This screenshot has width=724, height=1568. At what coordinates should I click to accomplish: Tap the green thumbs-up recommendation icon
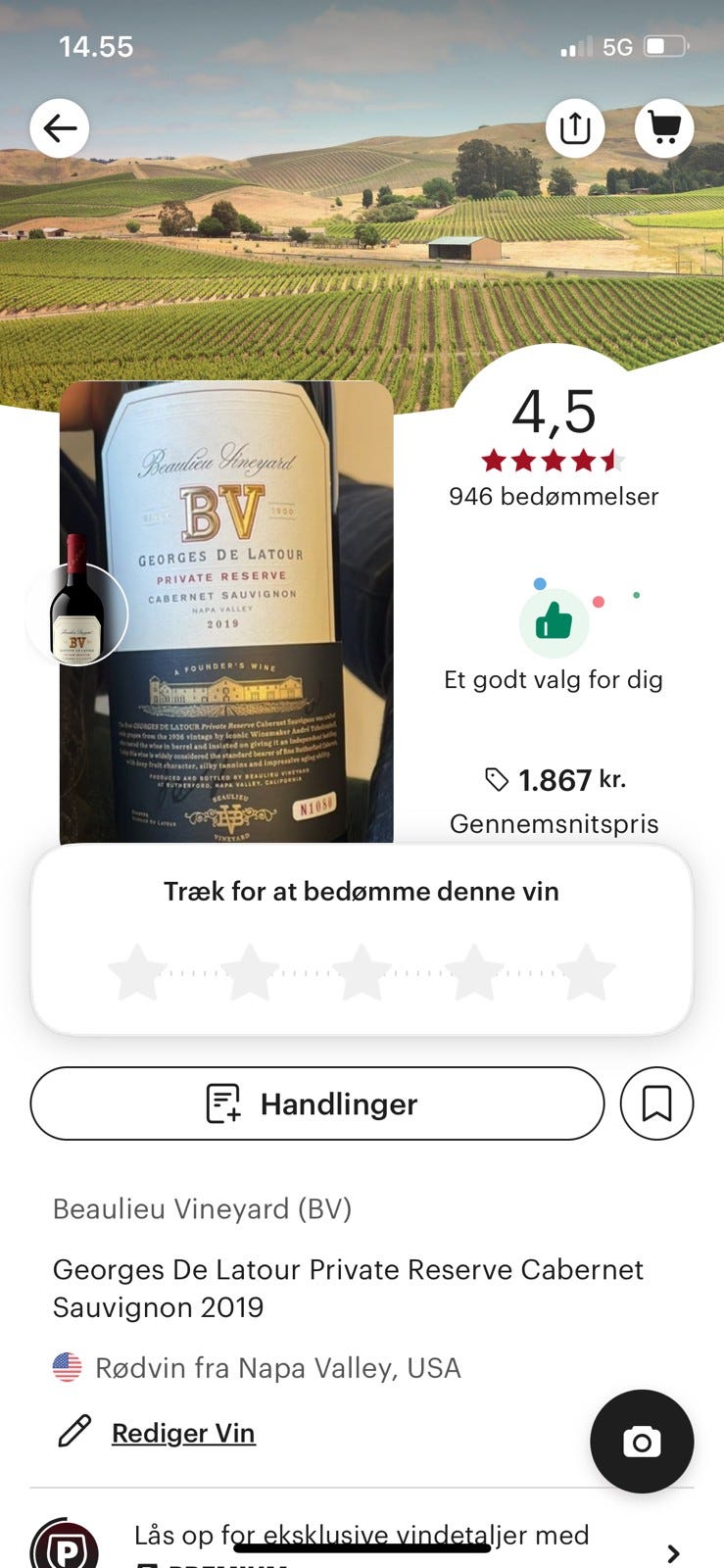coord(554,620)
